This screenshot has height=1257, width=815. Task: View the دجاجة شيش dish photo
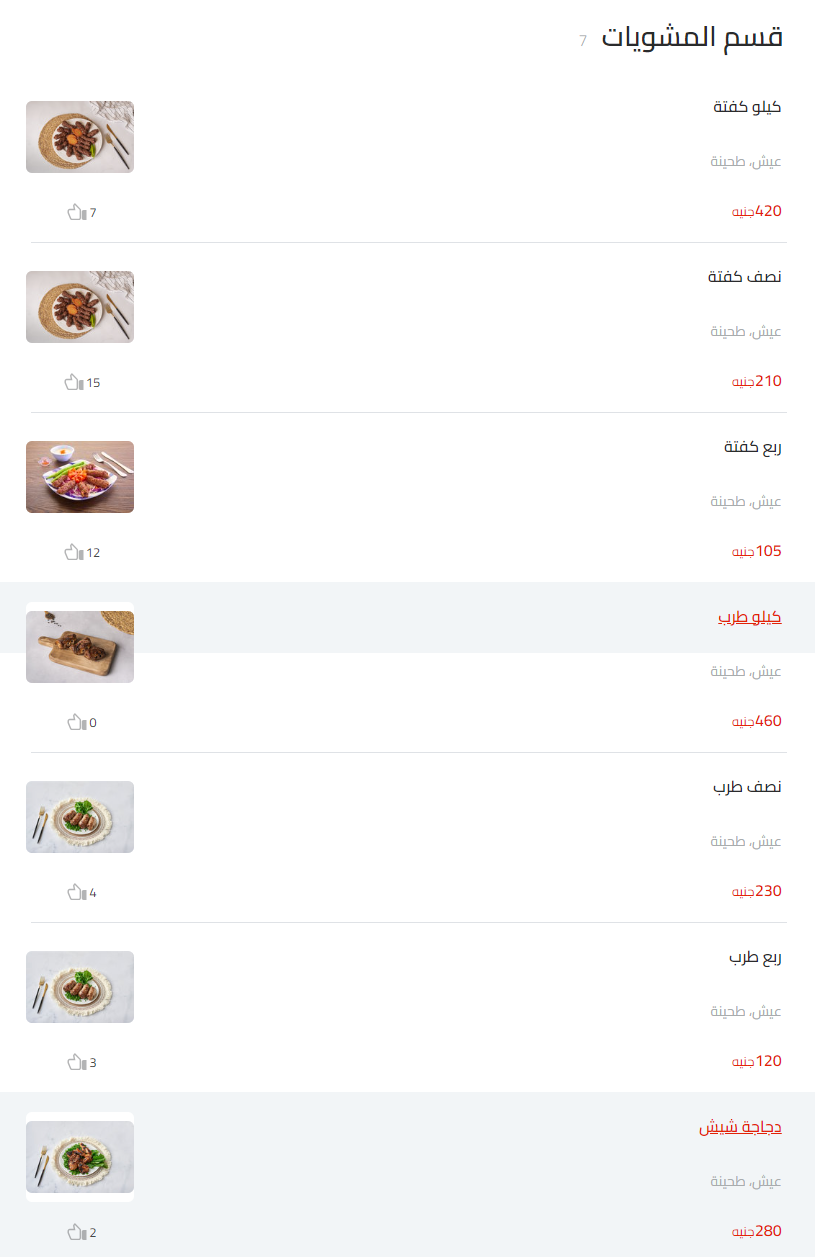click(80, 1157)
